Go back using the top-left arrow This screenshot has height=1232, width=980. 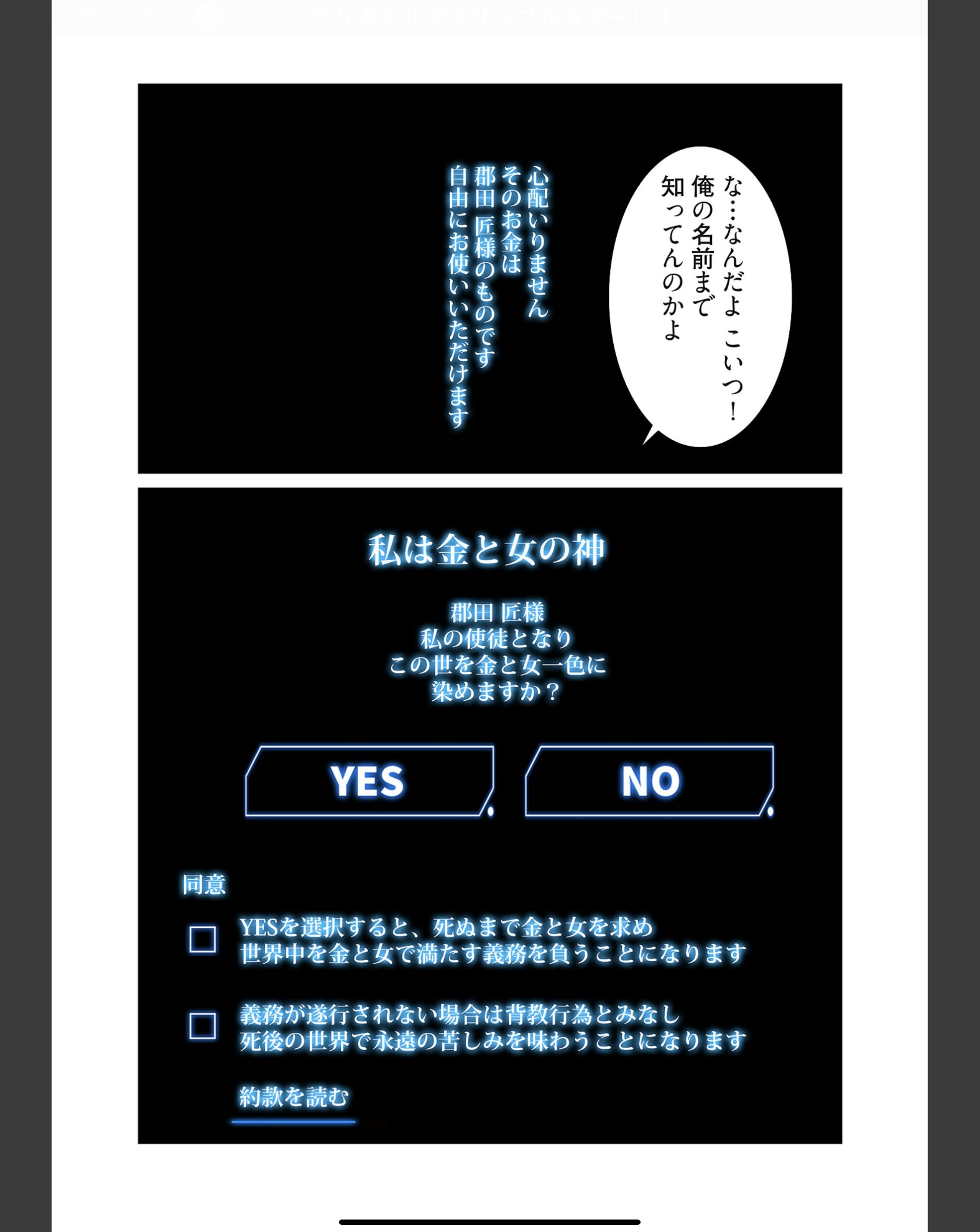click(25, 17)
